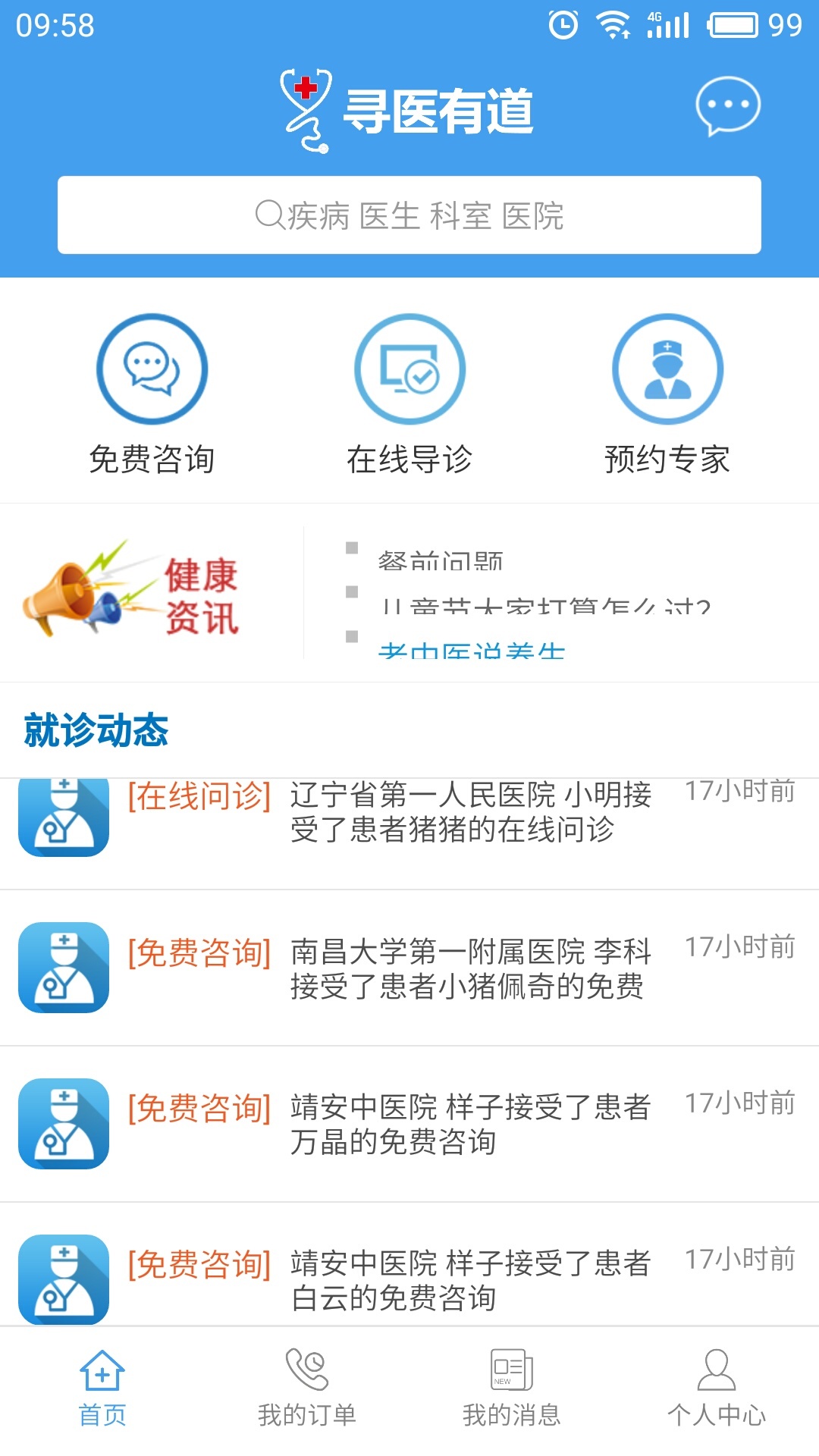Open 预约专家 expert appointment

[x=667, y=394]
